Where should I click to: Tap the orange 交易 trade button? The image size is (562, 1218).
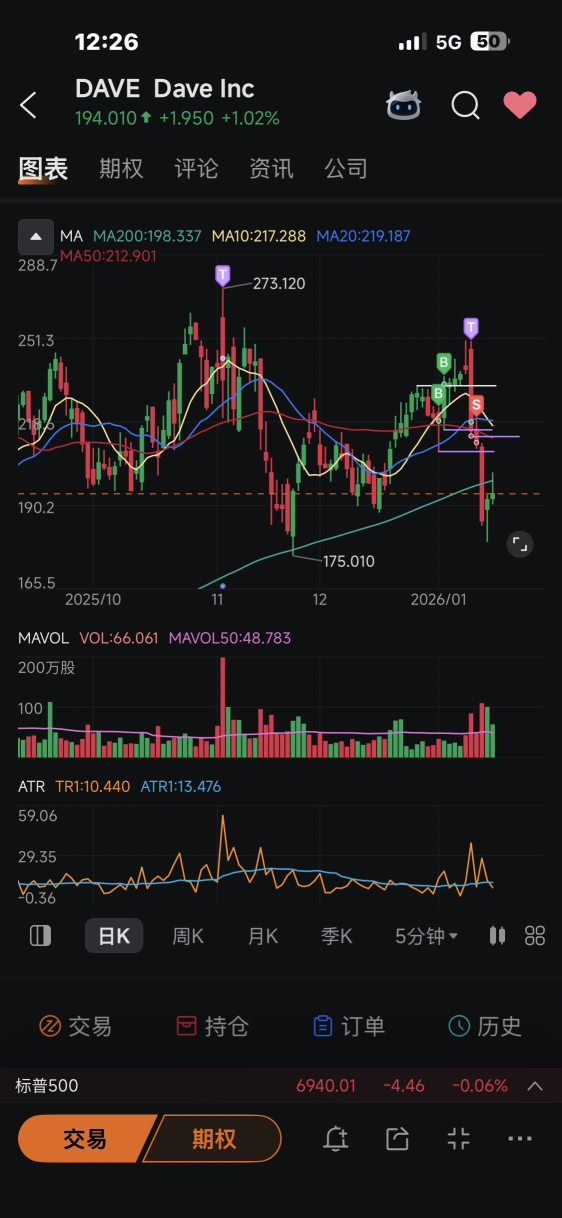tap(86, 1139)
